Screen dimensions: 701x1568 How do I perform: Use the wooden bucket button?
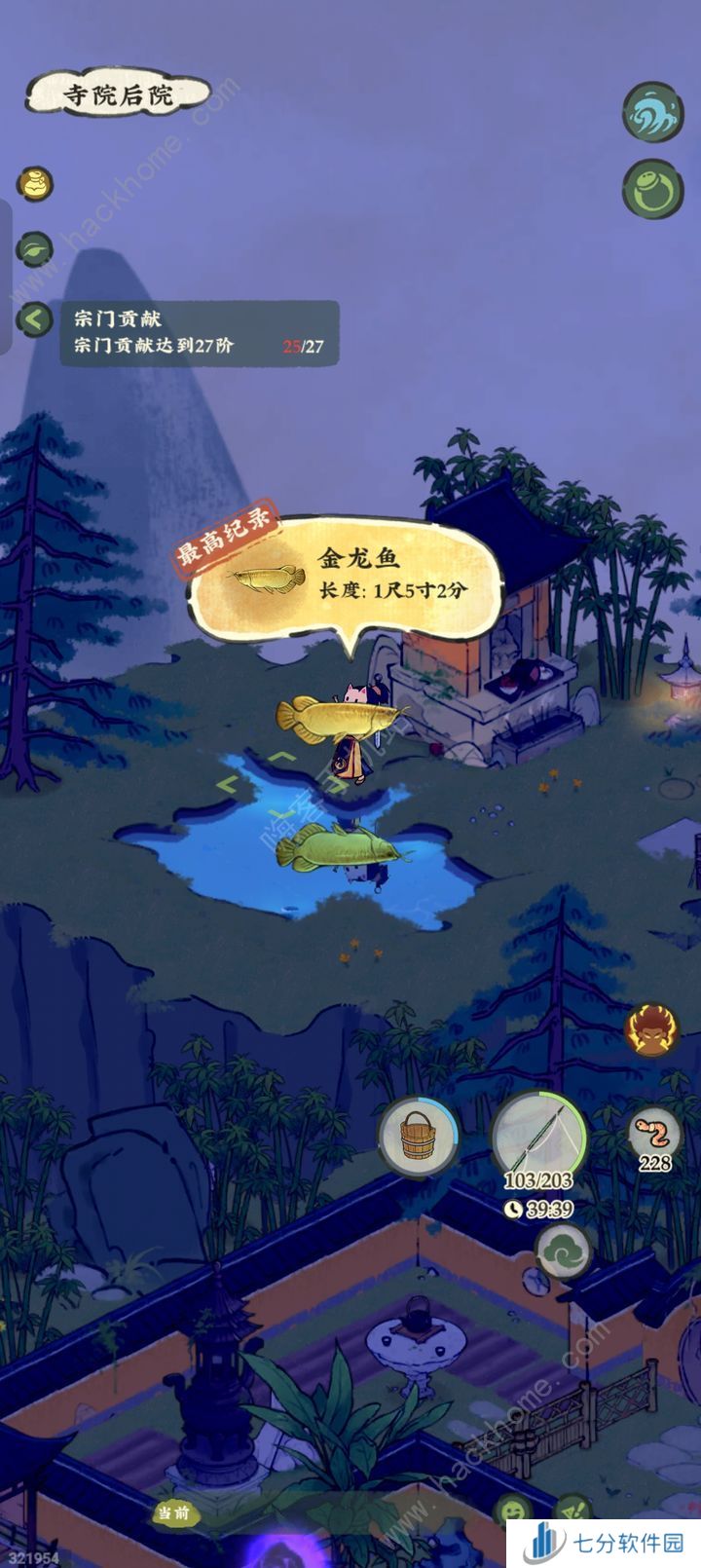[418, 1138]
